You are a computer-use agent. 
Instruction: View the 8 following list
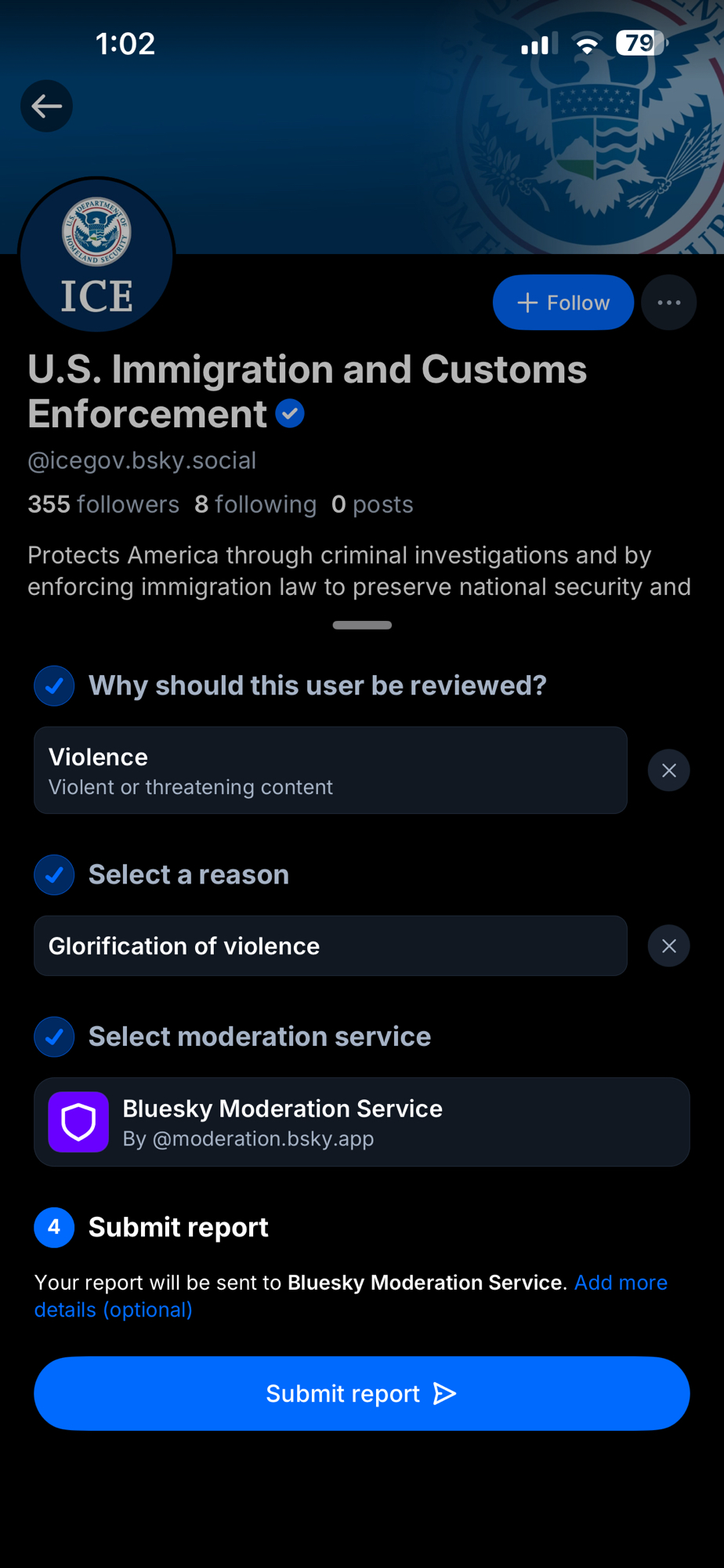point(255,504)
